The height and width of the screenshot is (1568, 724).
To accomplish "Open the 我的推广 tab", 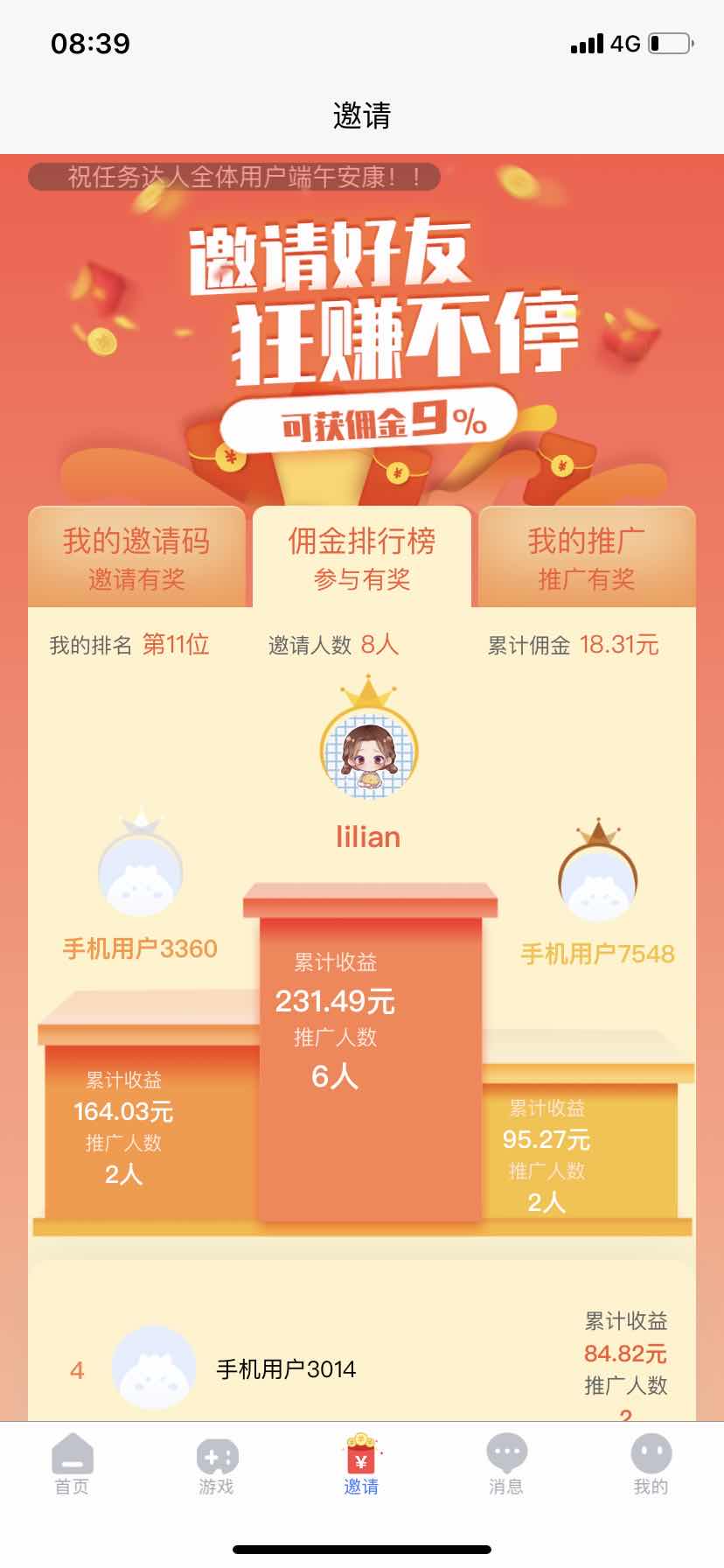I will point(587,557).
